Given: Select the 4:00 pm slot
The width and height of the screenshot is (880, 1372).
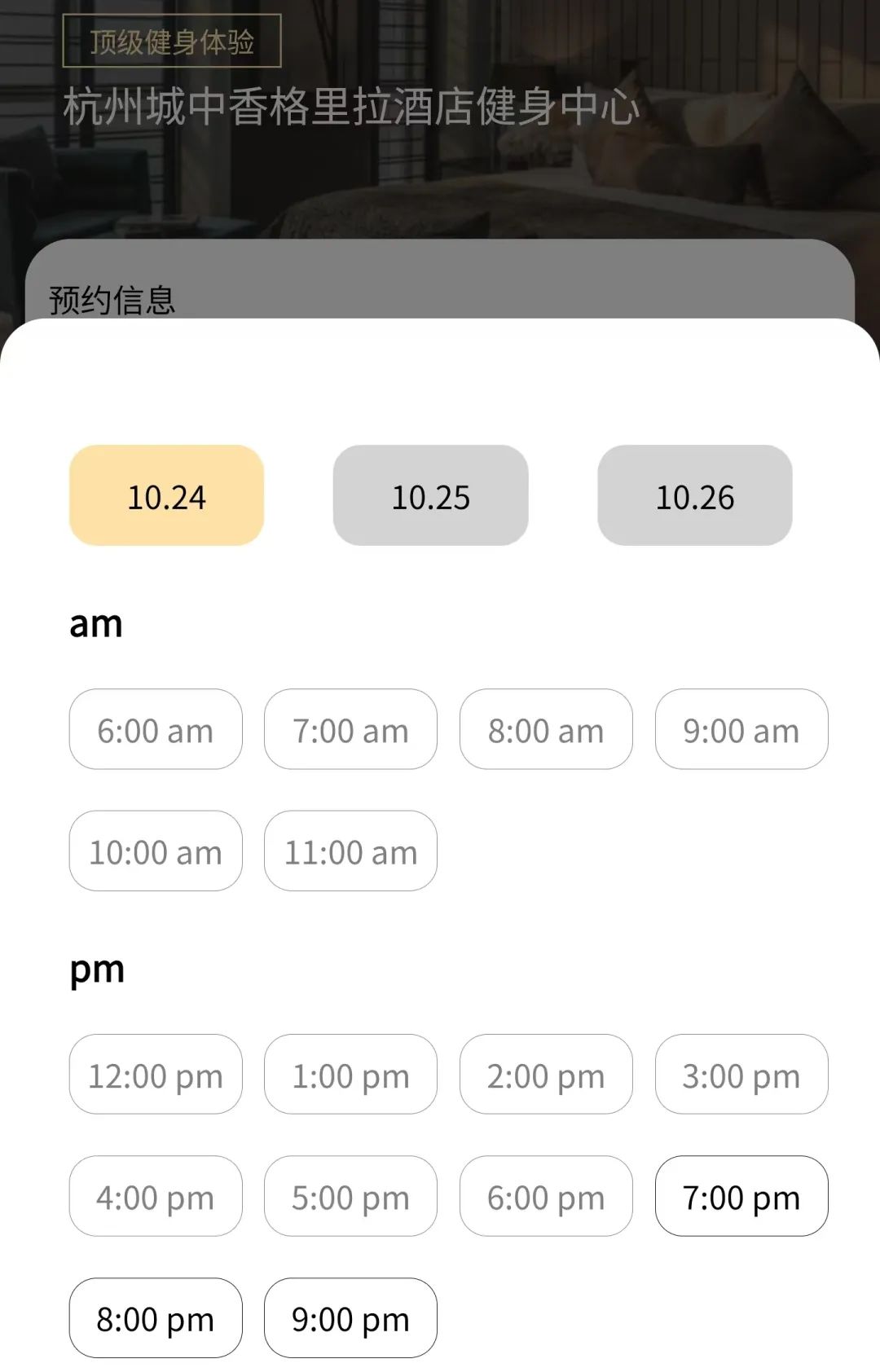Looking at the screenshot, I should (x=156, y=1196).
